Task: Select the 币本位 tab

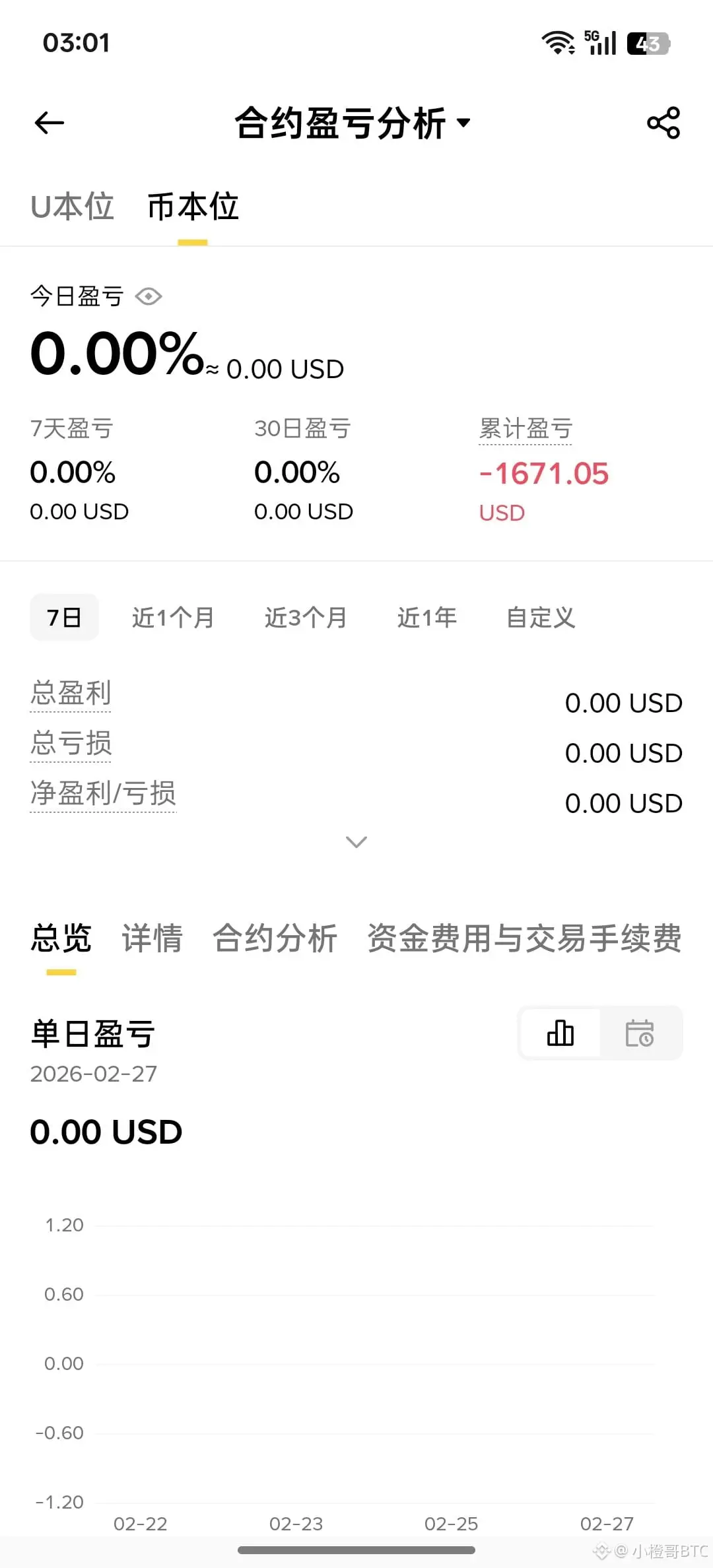Action: (x=193, y=207)
